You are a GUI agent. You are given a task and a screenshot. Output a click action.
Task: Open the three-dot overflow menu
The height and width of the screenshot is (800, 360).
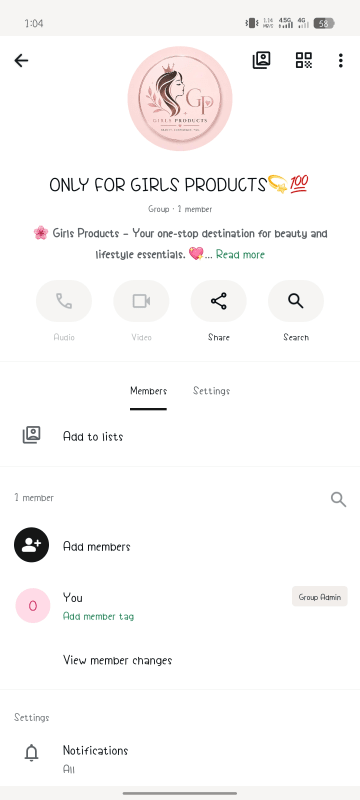(x=341, y=60)
